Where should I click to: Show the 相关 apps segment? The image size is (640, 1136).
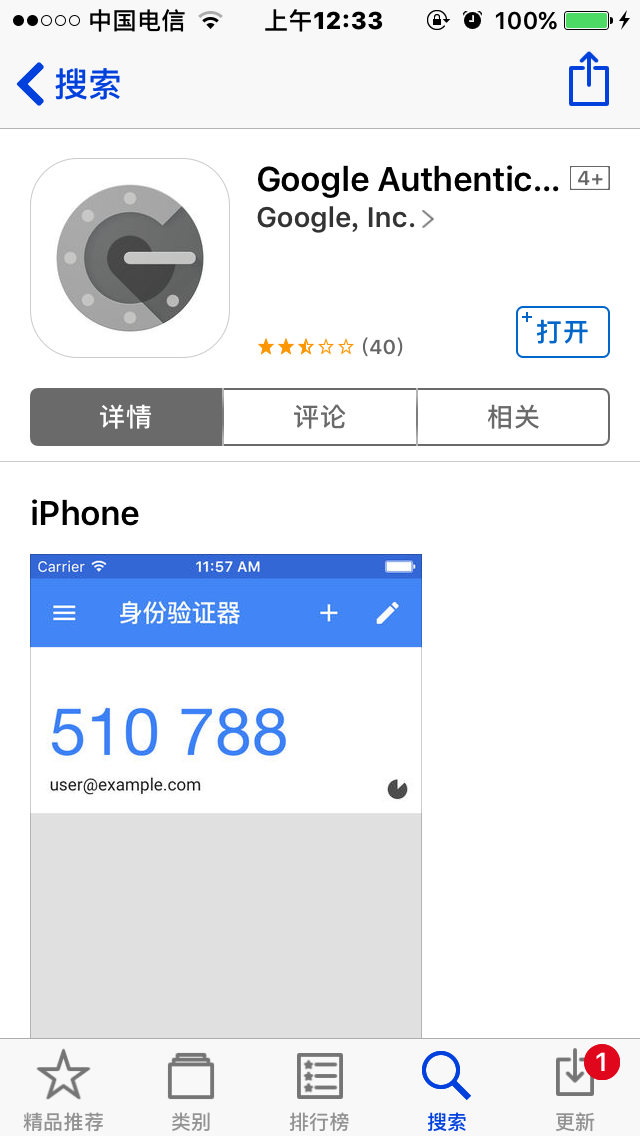(x=513, y=417)
